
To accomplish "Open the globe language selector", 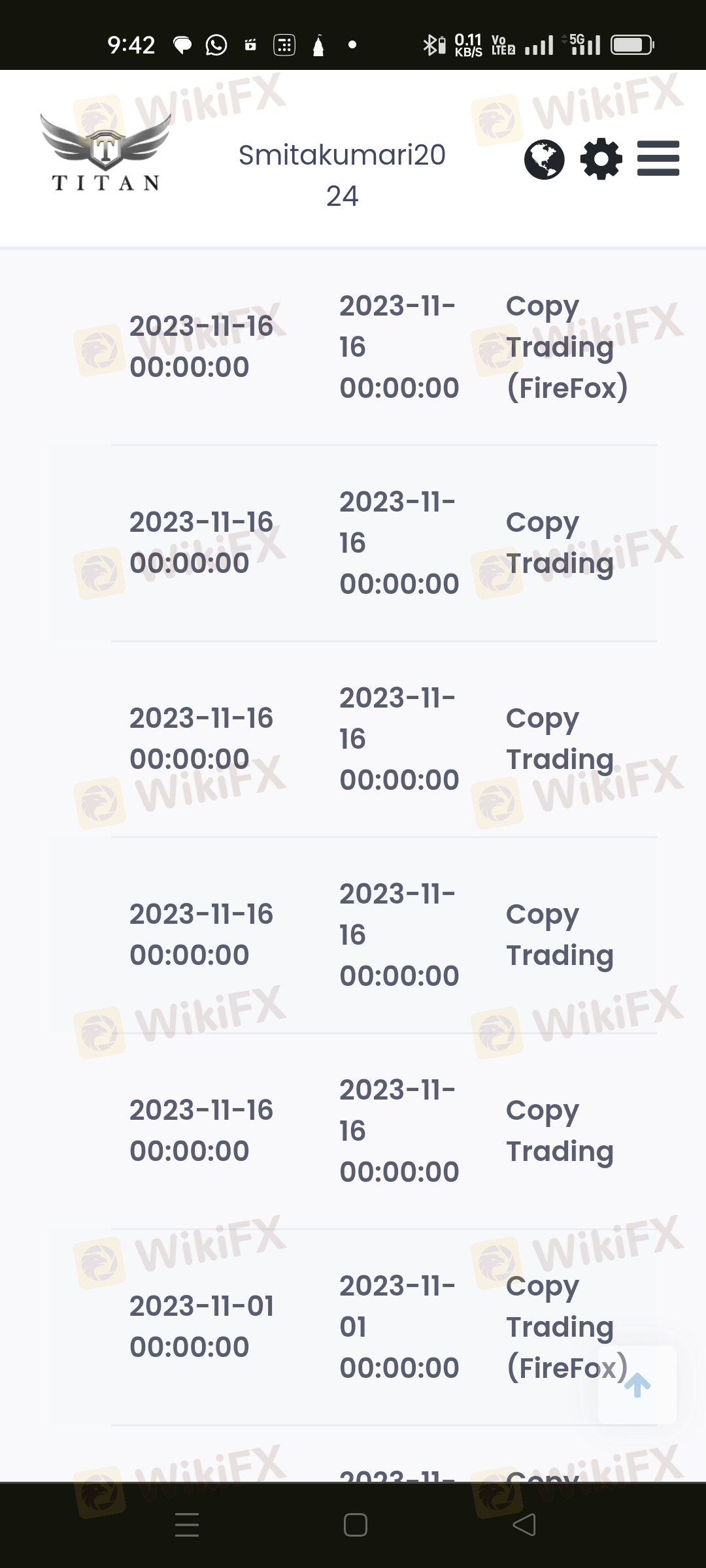I will 544,159.
